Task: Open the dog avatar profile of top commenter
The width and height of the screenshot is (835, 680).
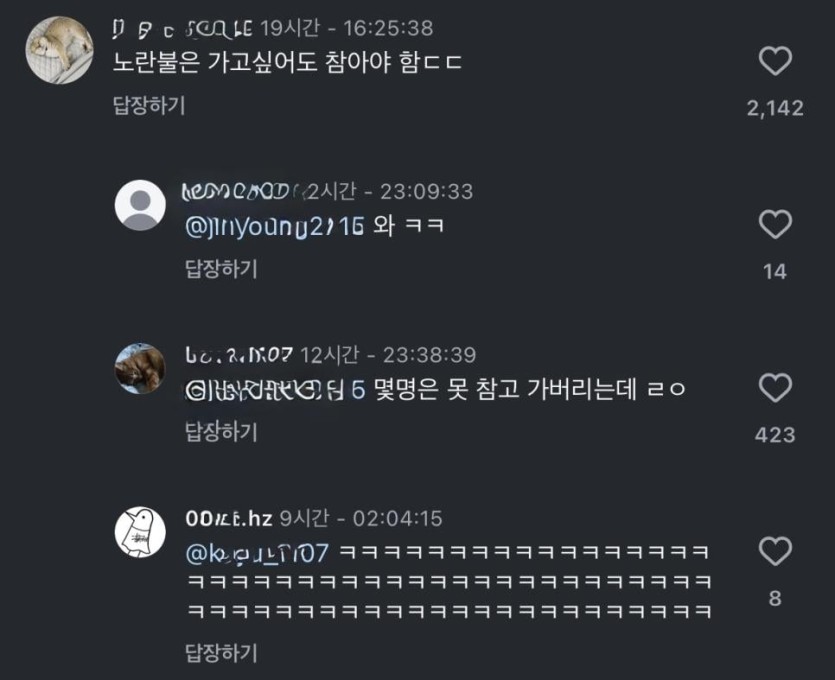Action: 59,50
